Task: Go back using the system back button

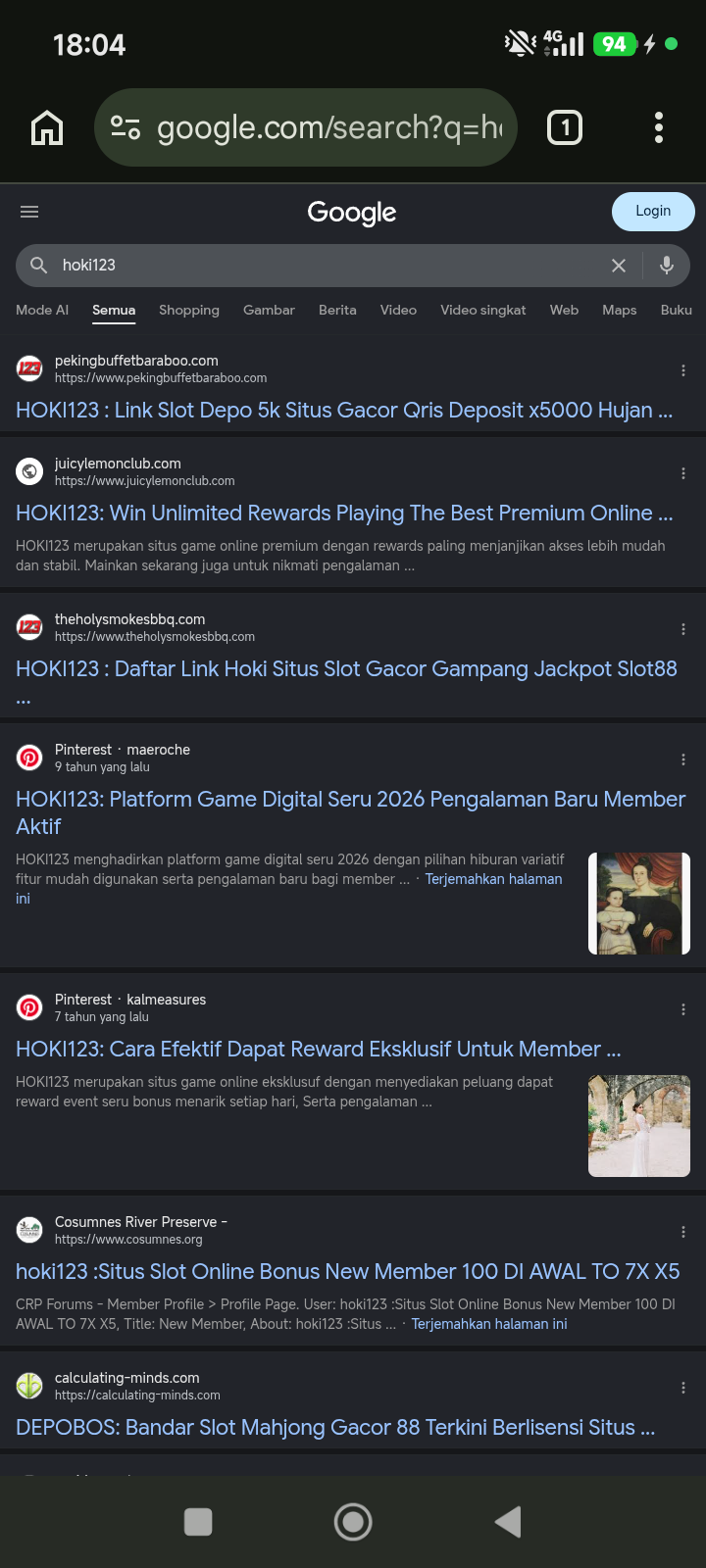Action: point(508,1522)
